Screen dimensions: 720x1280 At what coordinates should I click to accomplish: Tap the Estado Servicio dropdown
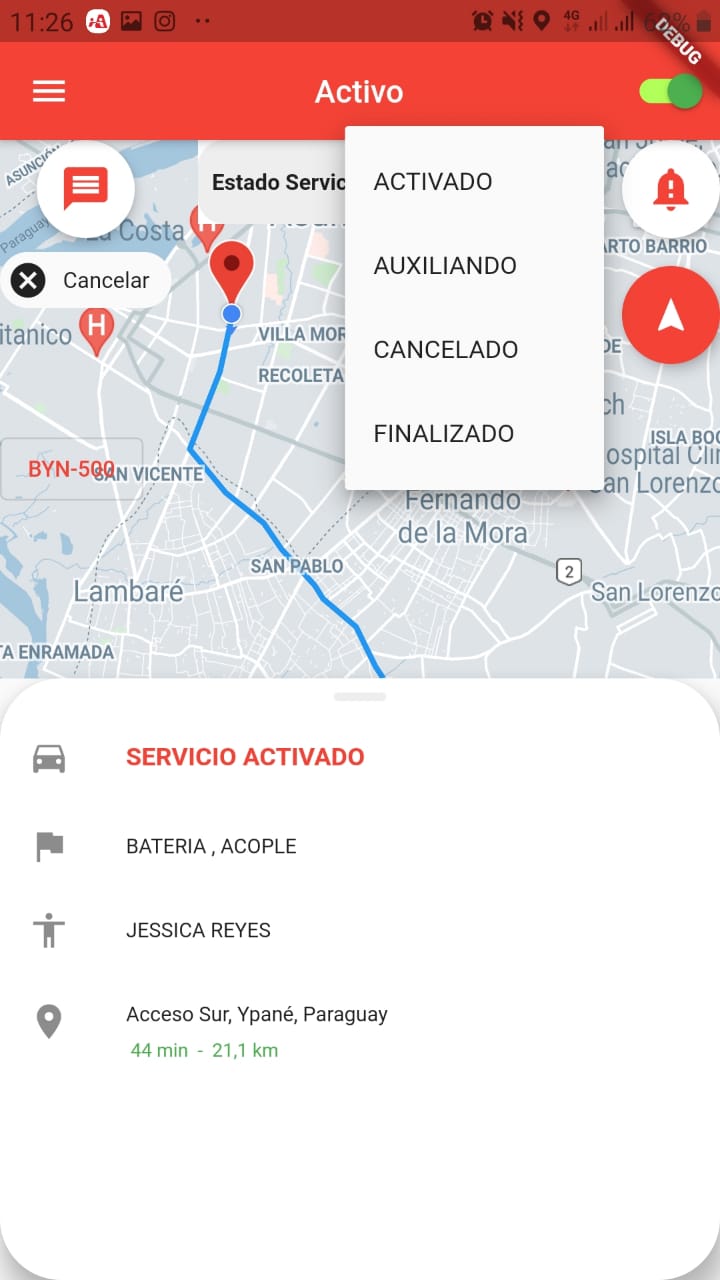click(x=275, y=183)
